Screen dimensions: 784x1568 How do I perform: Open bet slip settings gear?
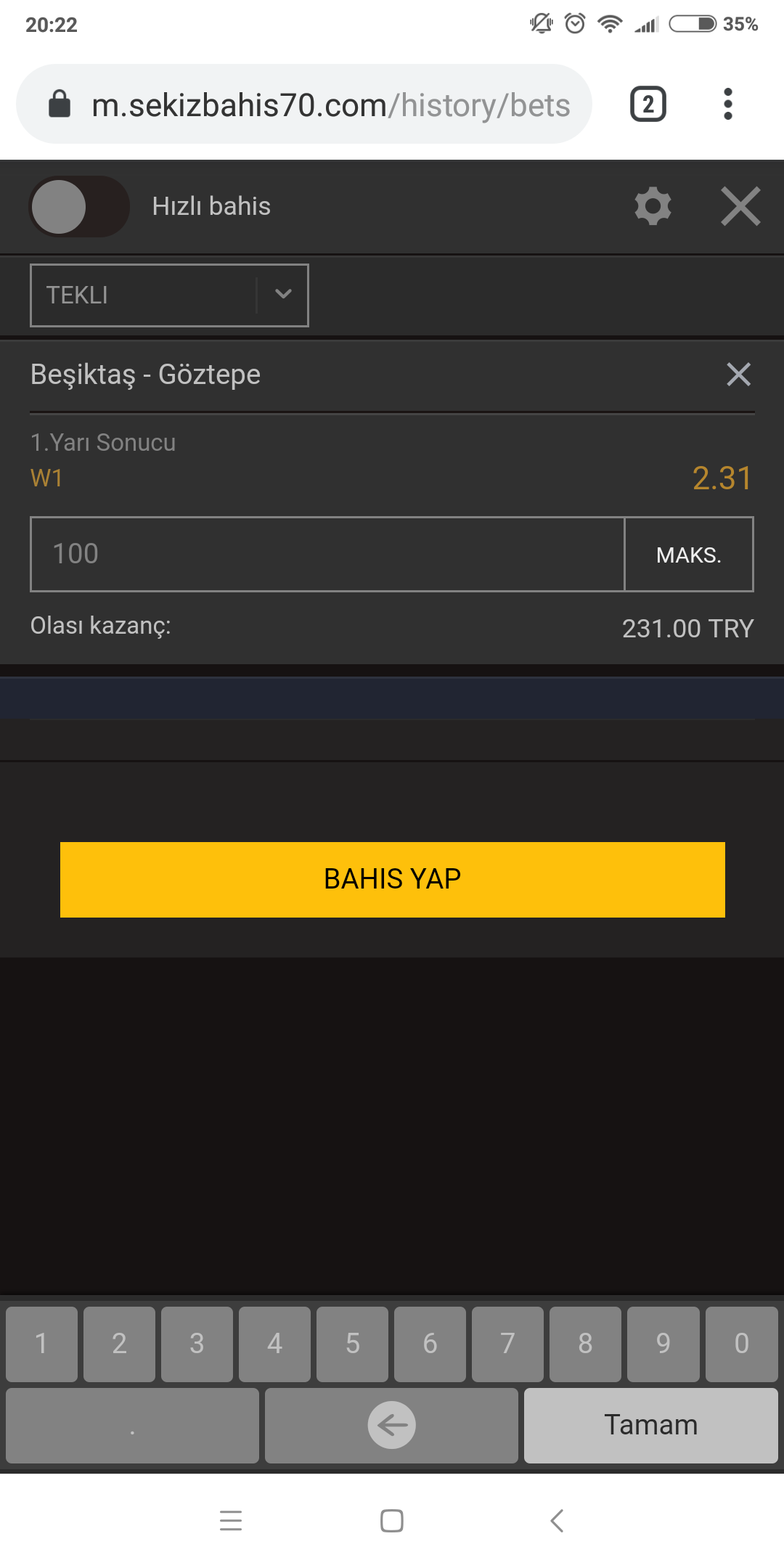[653, 207]
